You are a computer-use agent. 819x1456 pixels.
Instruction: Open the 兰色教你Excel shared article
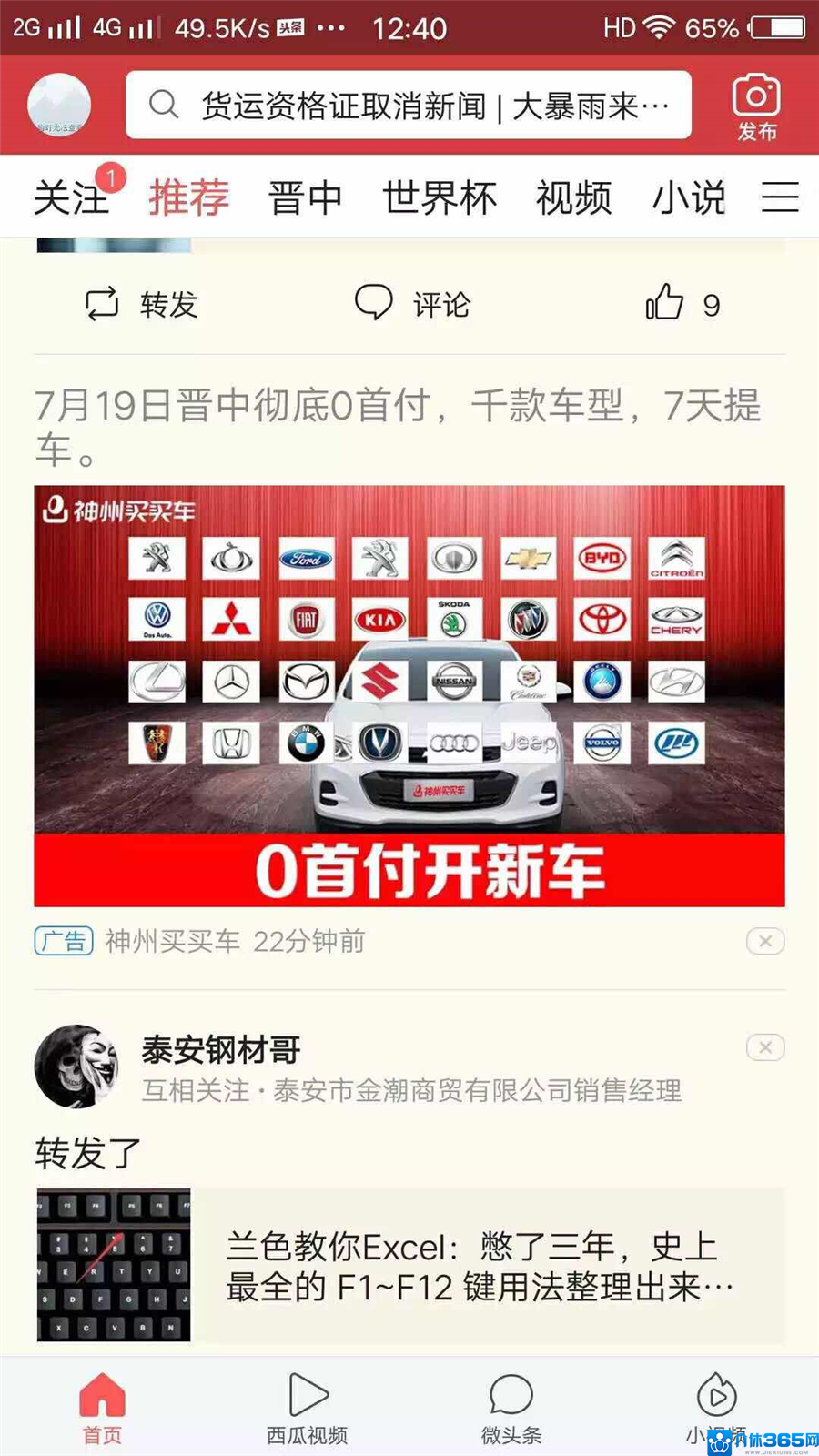click(x=409, y=1265)
